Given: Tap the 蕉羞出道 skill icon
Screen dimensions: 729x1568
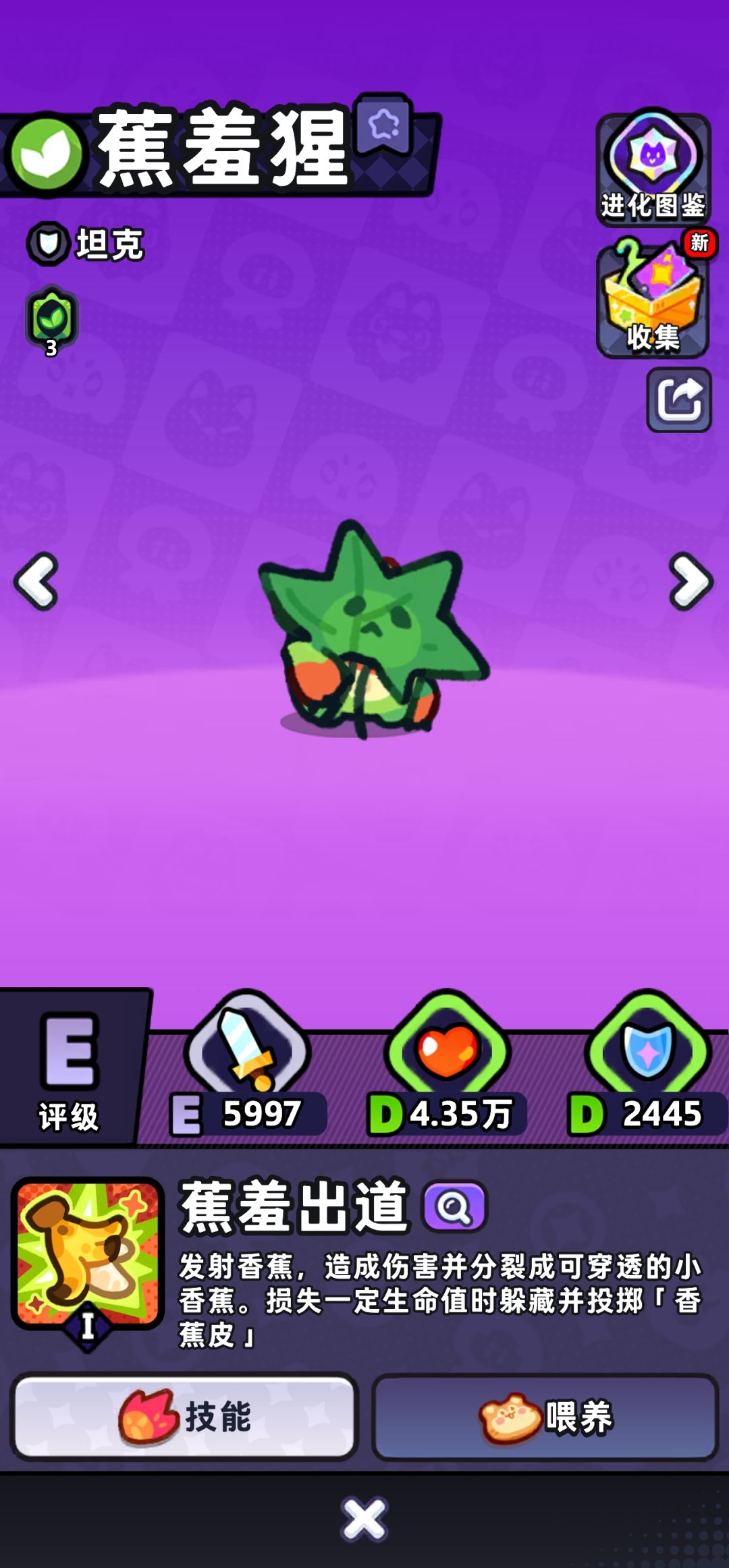Looking at the screenshot, I should pos(88,1255).
